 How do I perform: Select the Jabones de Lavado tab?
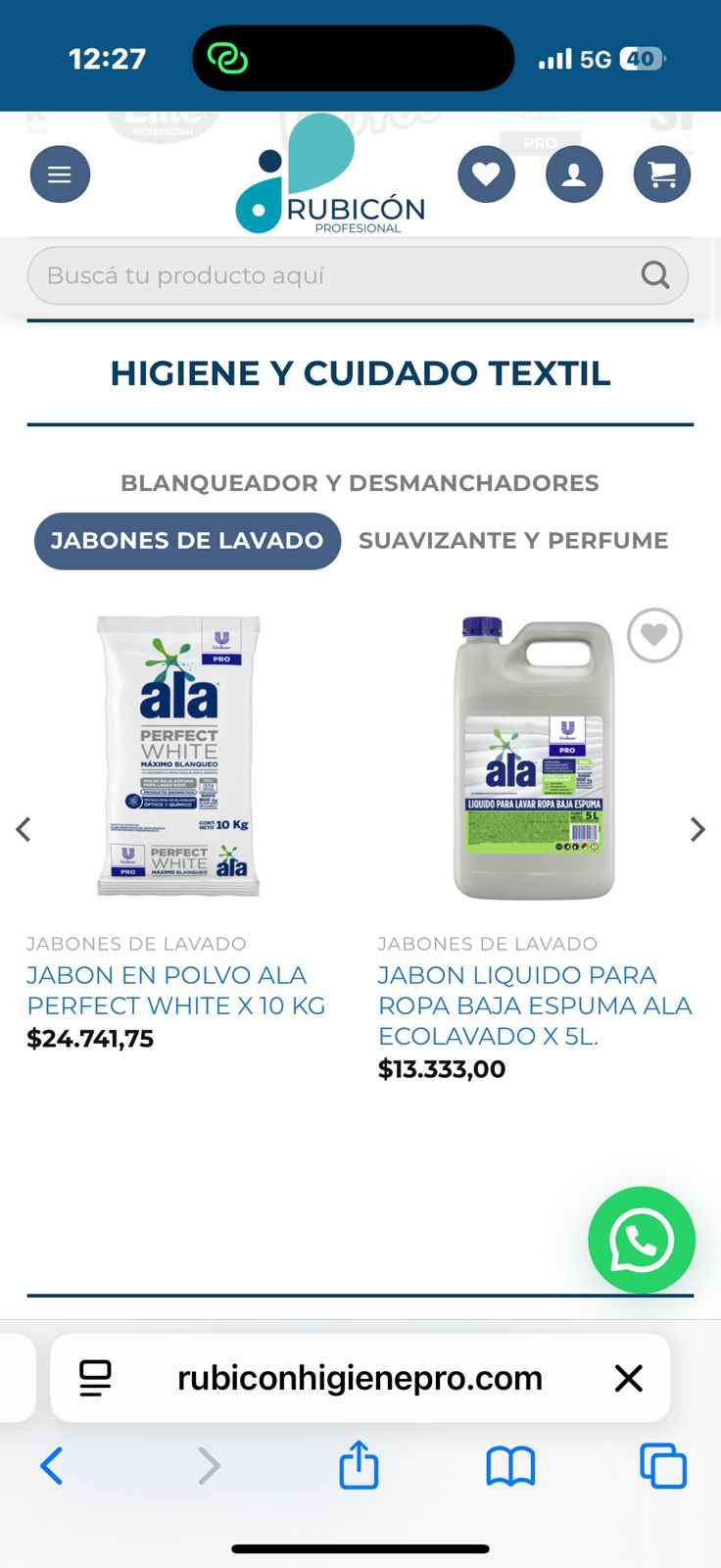(x=187, y=541)
